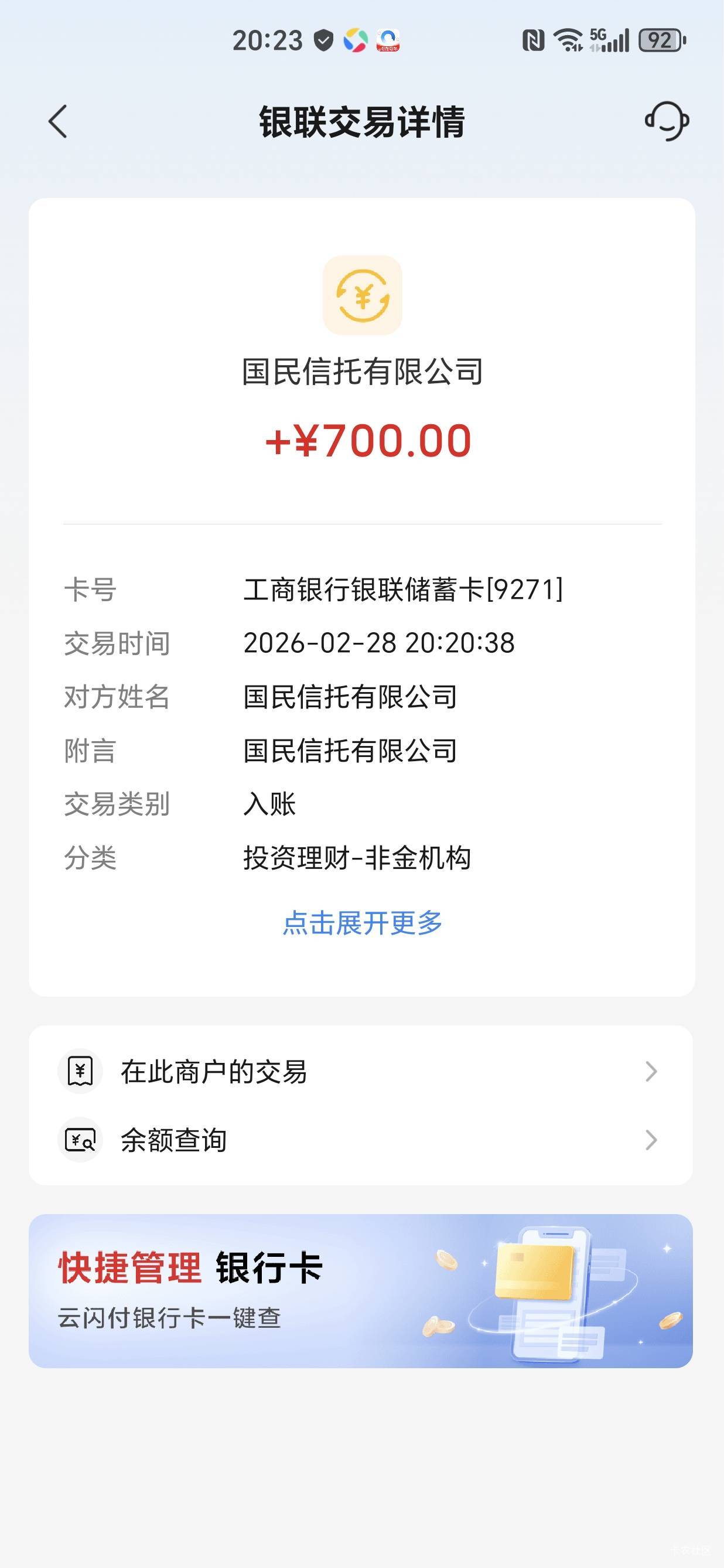The width and height of the screenshot is (724, 1568).
Task: Expand more details via 点击展开更多
Action: click(362, 923)
